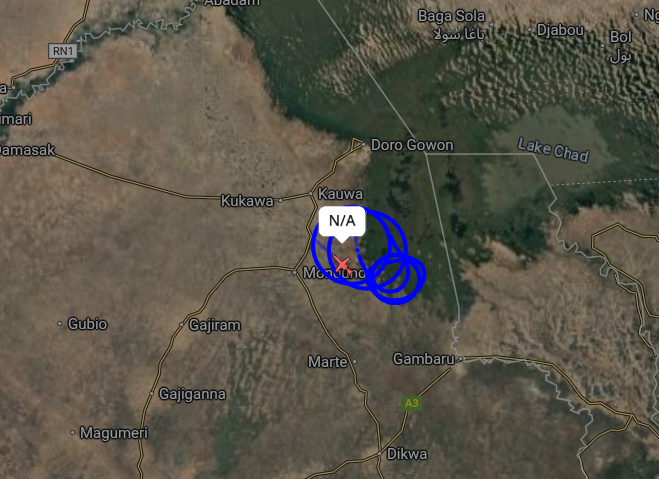Open the N/A info bubble
659x479 pixels.
[342, 221]
